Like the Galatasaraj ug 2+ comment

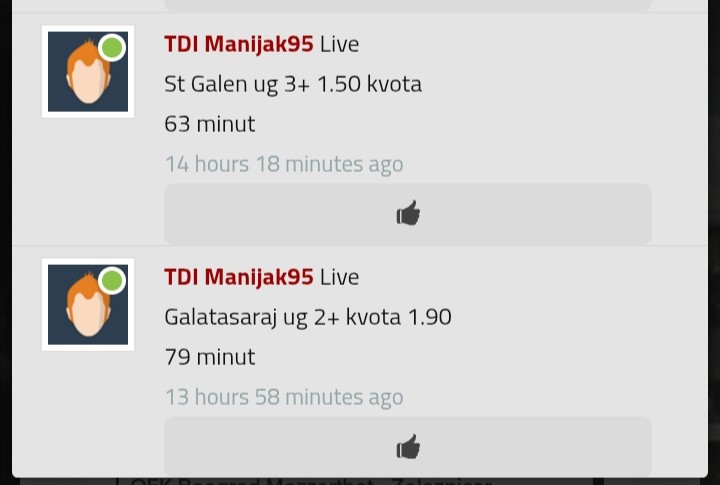coord(408,447)
